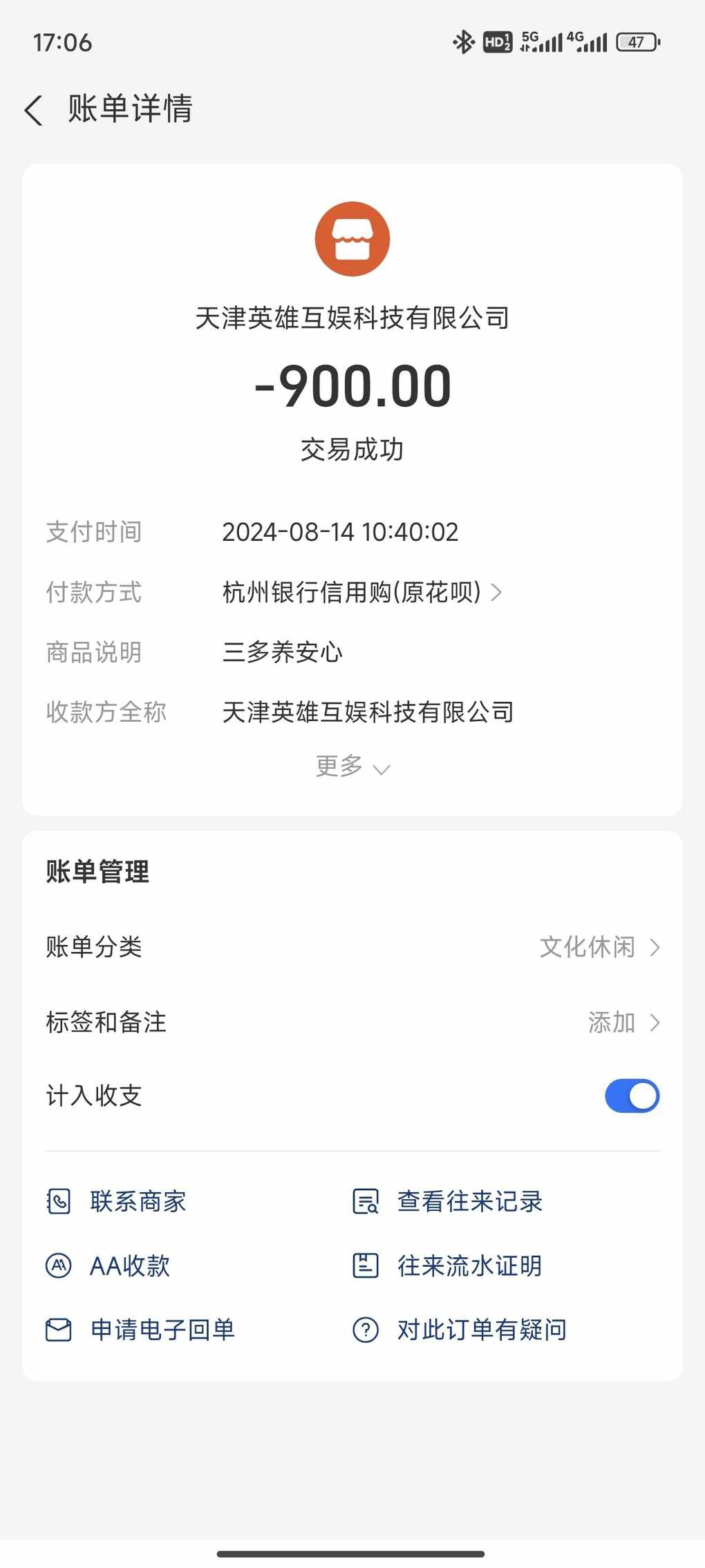Change the 账单分类 category from 文化休闲

tap(352, 947)
